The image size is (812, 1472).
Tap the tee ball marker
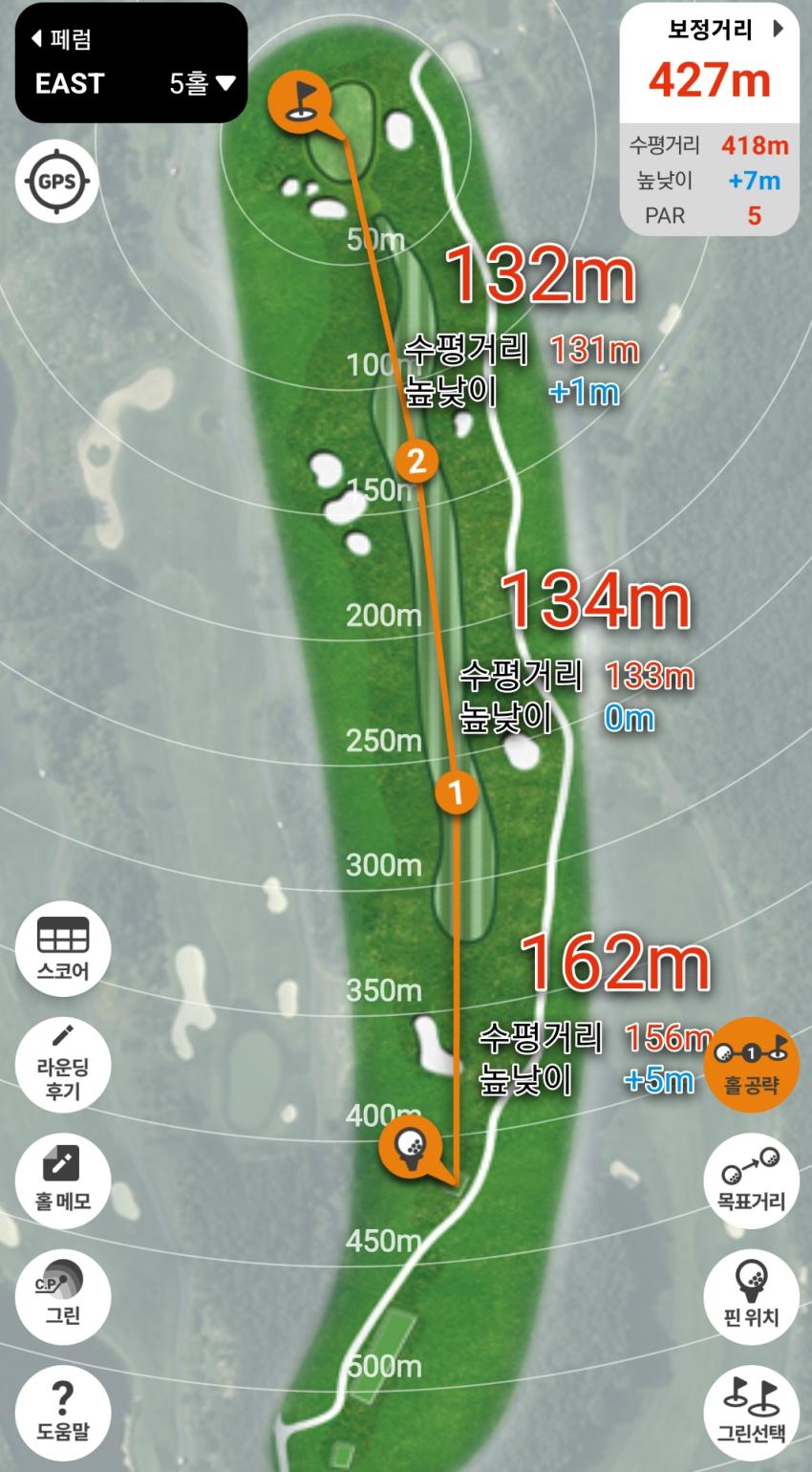click(x=410, y=1145)
